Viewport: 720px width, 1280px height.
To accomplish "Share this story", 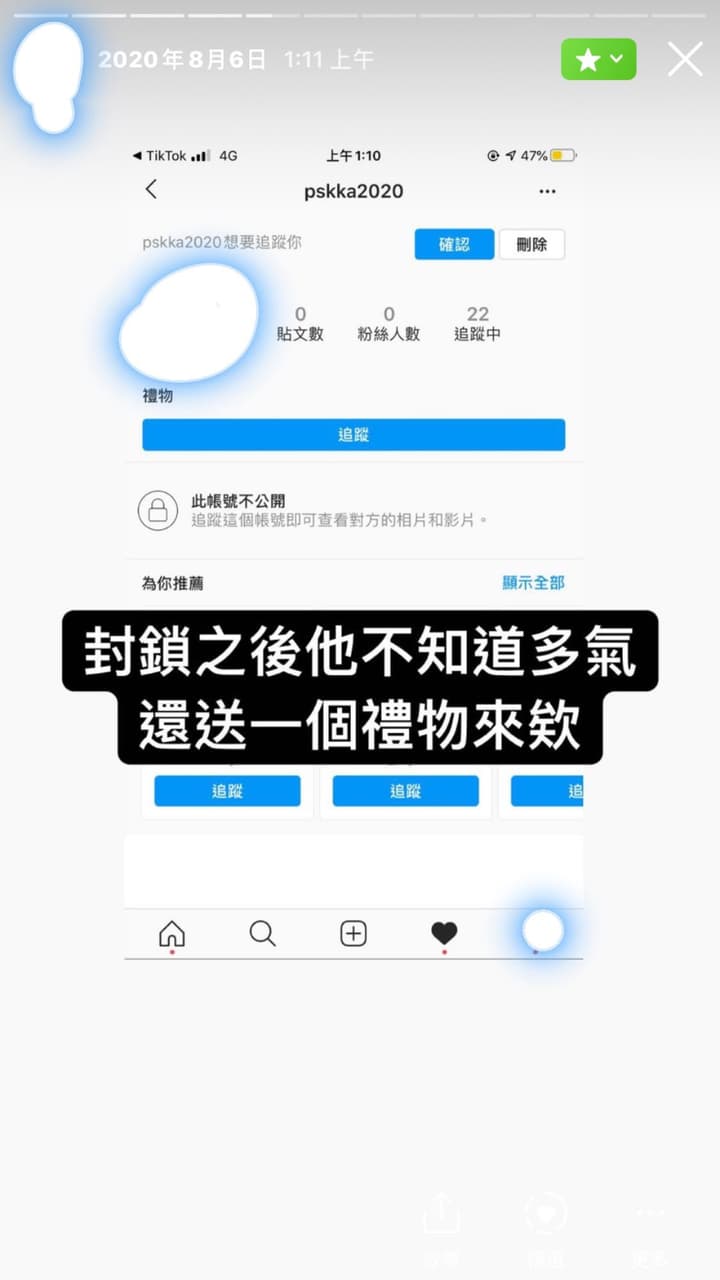I will pyautogui.click(x=441, y=1228).
